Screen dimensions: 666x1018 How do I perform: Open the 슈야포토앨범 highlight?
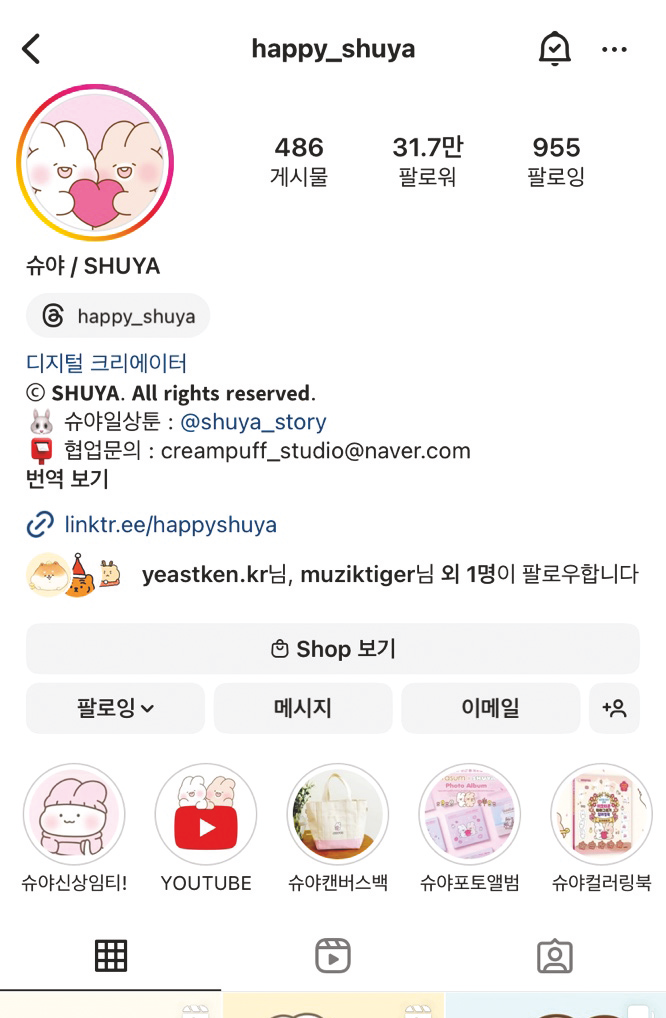click(470, 814)
